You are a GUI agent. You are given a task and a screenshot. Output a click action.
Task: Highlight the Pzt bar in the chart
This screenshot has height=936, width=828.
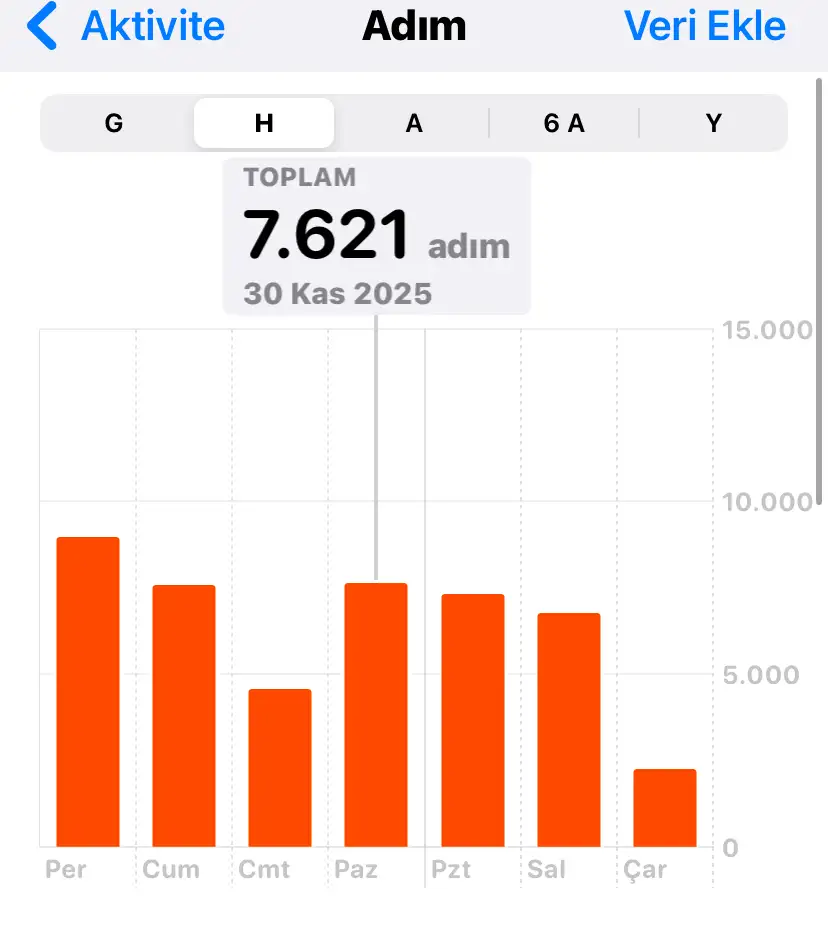point(472,720)
